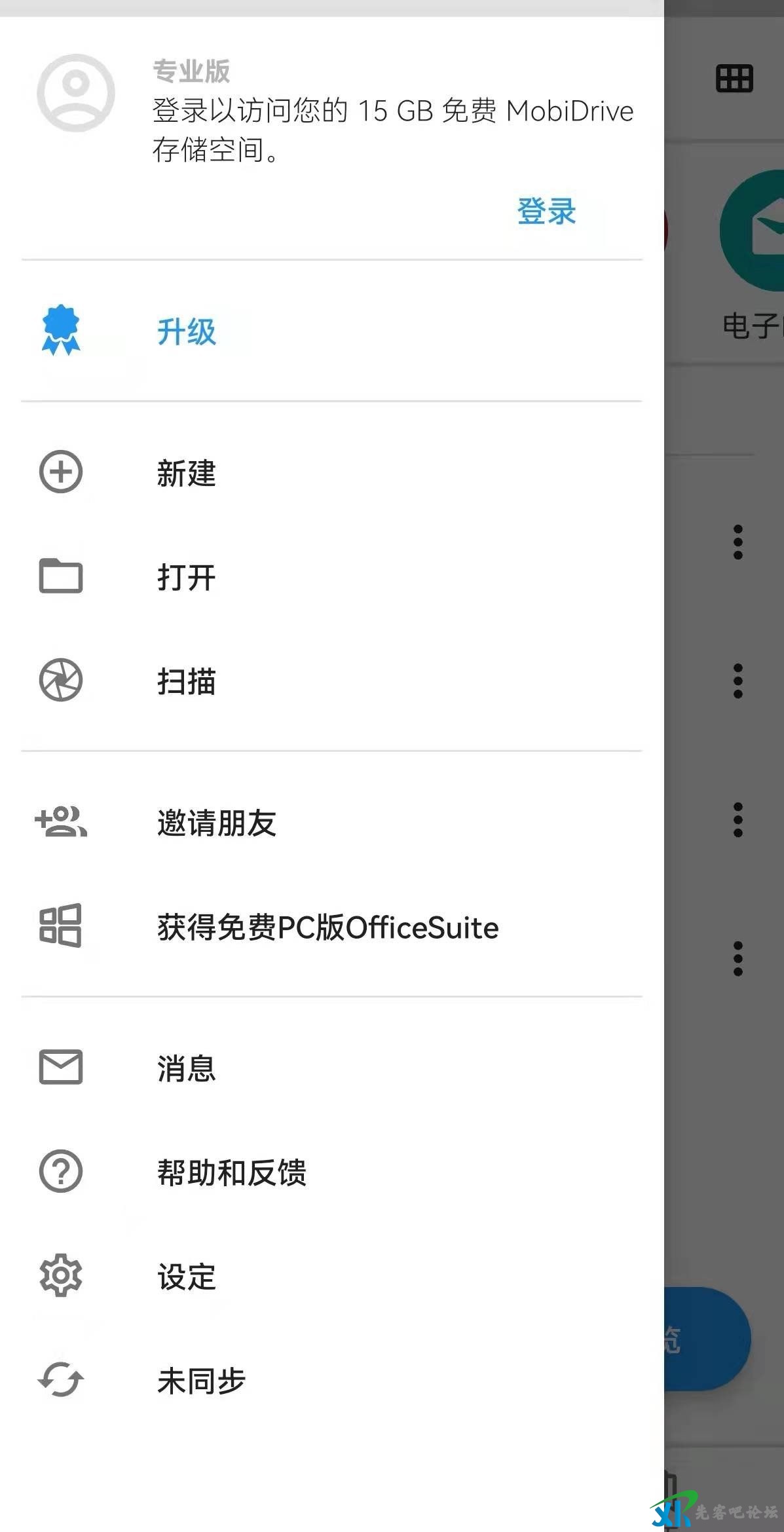Go to 设定 settings

(x=187, y=1277)
